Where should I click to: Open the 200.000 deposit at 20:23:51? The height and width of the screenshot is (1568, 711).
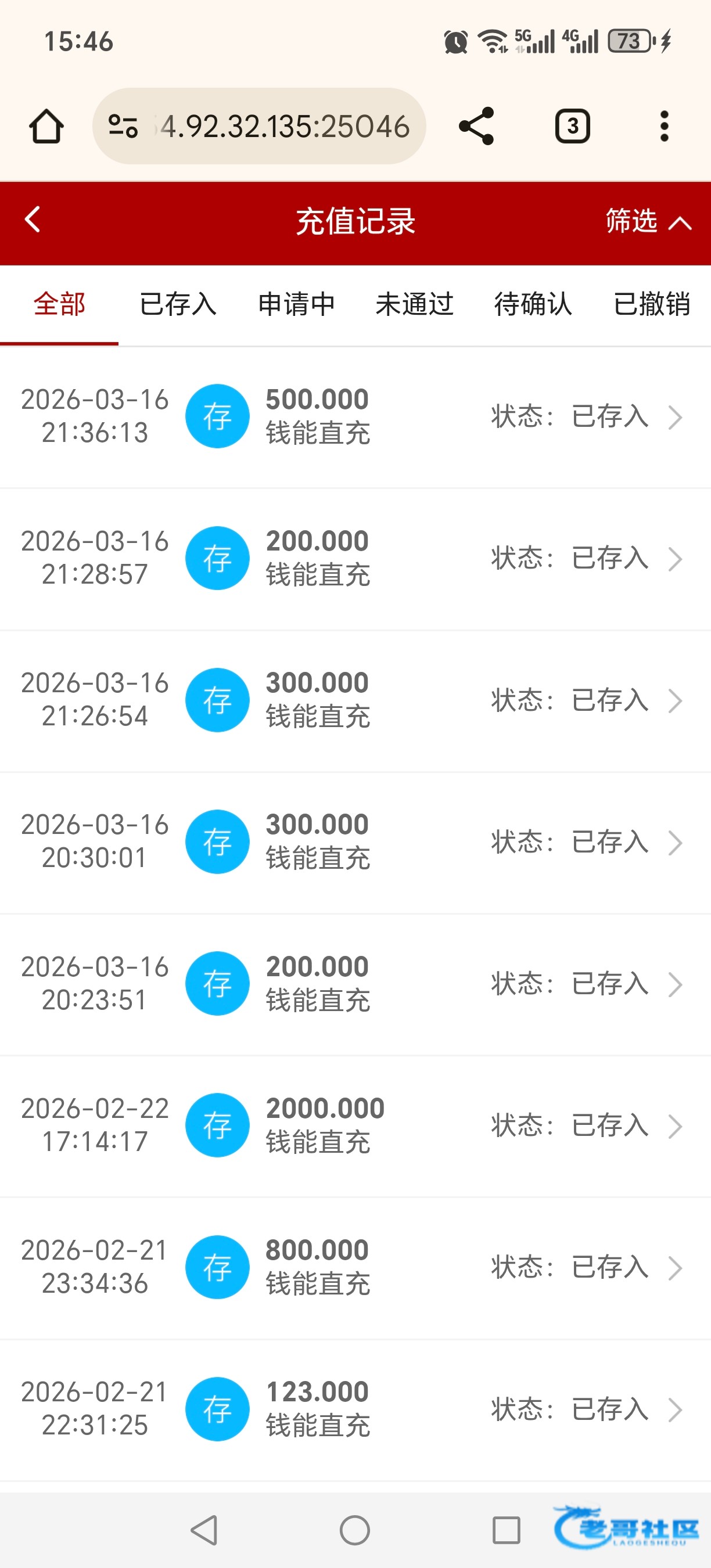355,984
